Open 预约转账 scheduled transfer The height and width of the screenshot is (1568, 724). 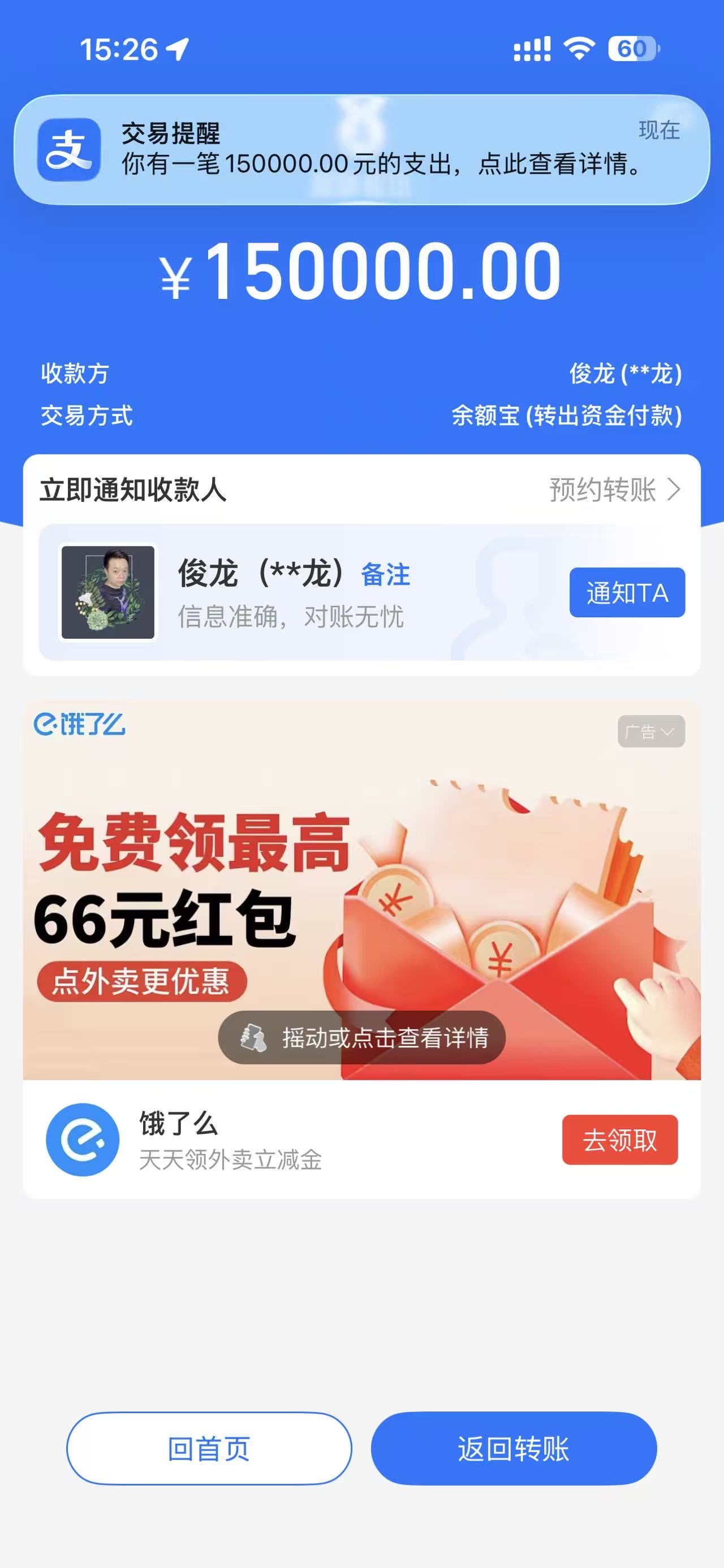click(614, 490)
